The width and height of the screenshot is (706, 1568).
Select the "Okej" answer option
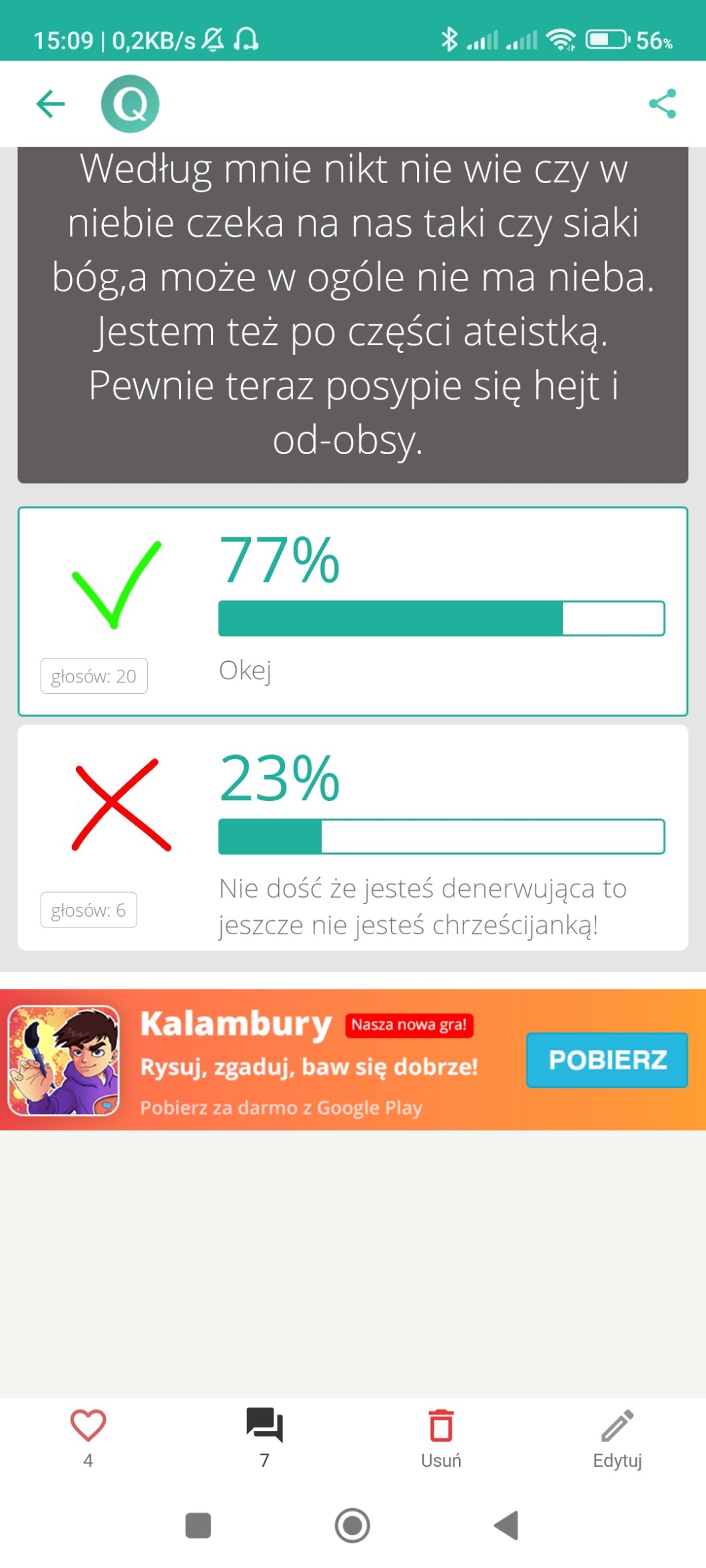[x=352, y=611]
